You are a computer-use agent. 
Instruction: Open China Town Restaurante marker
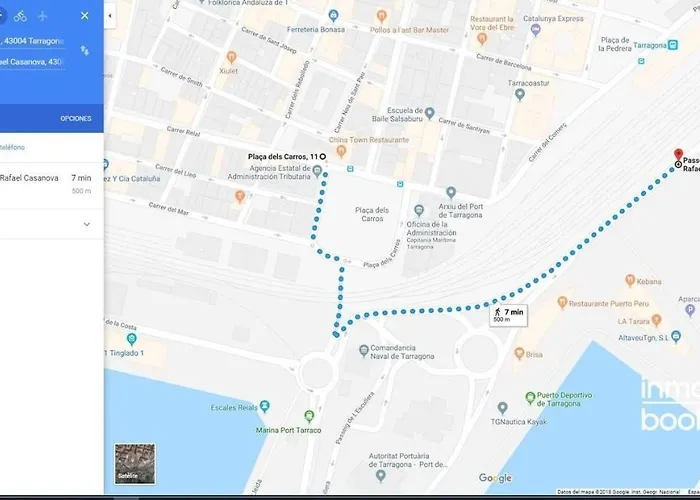[x=341, y=152]
